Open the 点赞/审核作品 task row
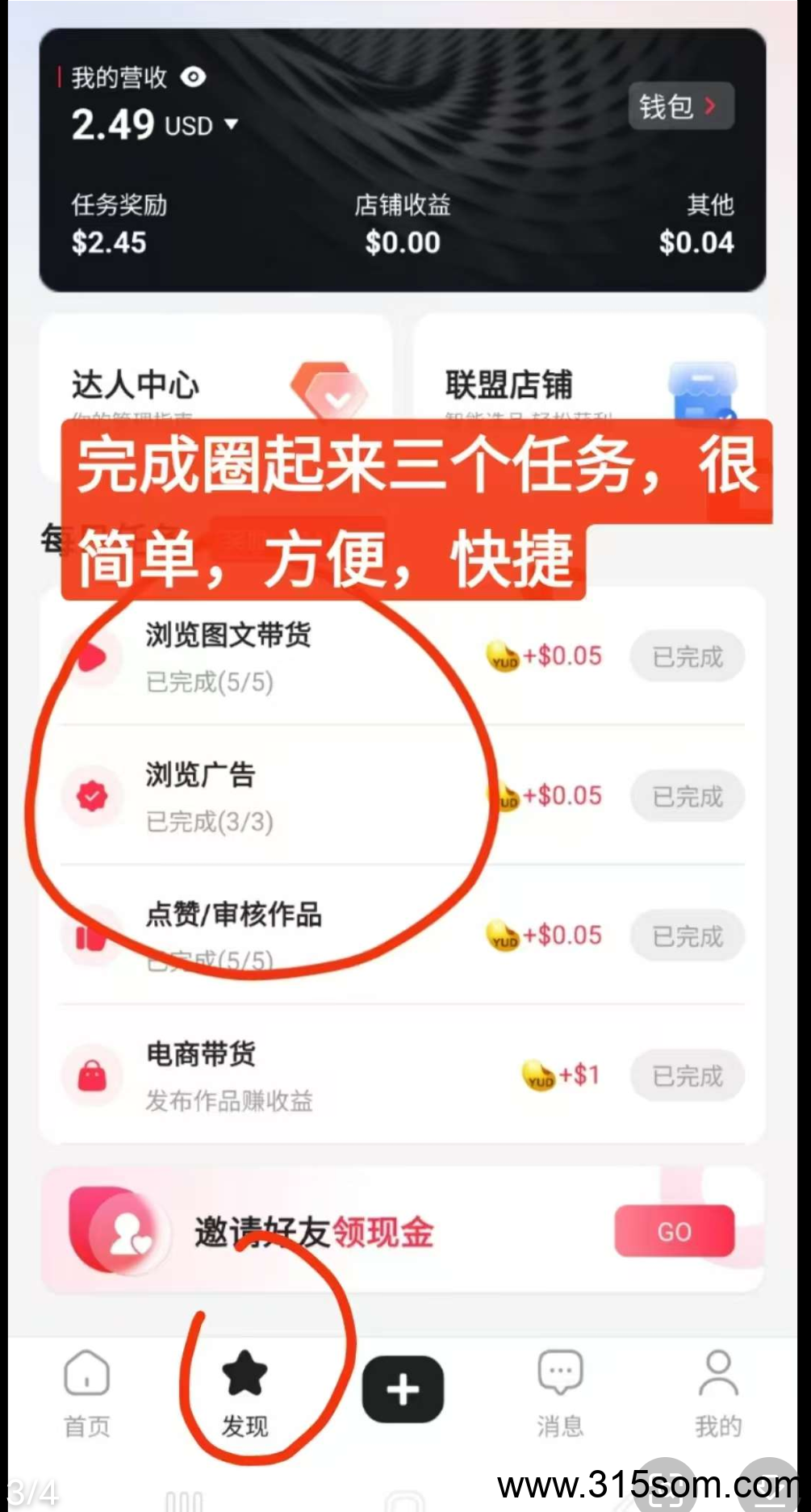The image size is (811, 1512). 403,935
